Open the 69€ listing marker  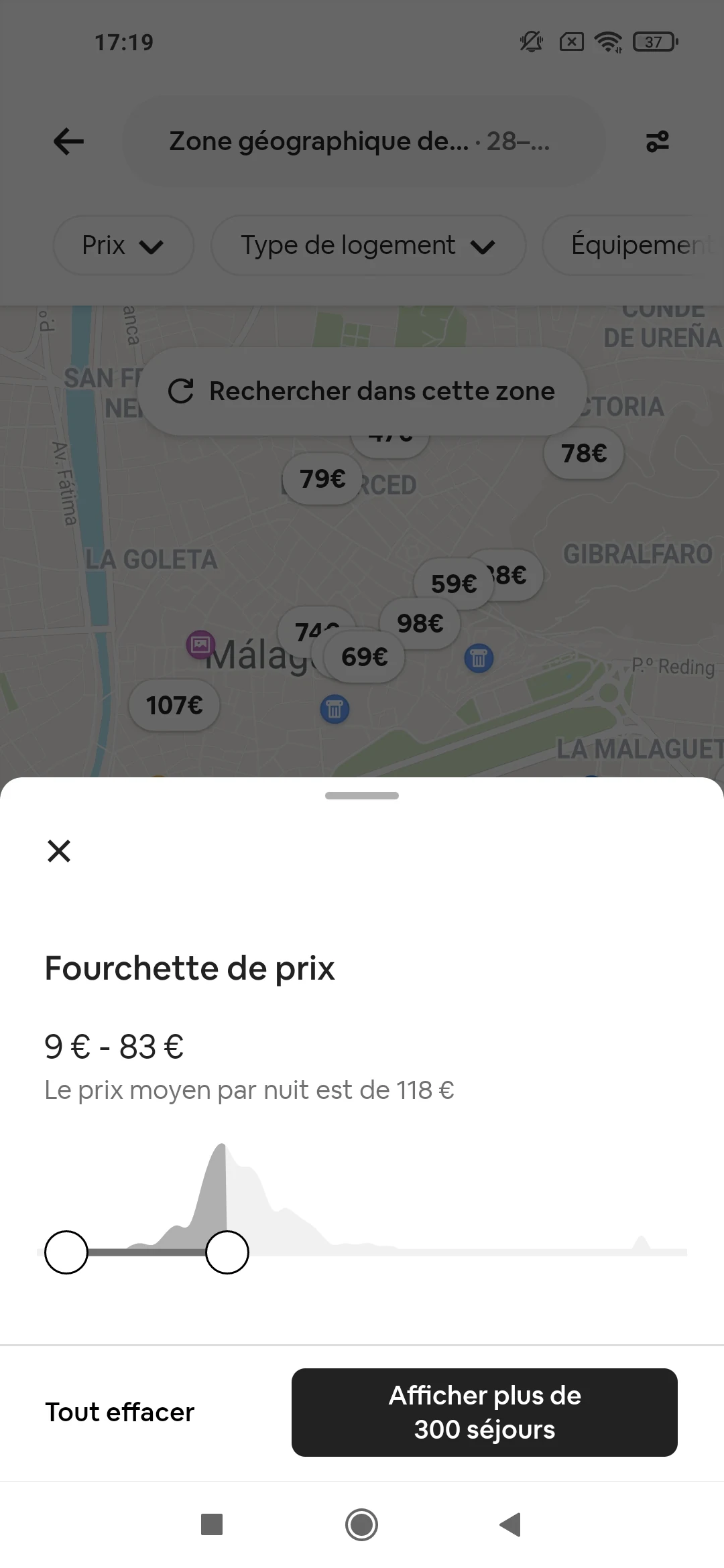coord(364,657)
